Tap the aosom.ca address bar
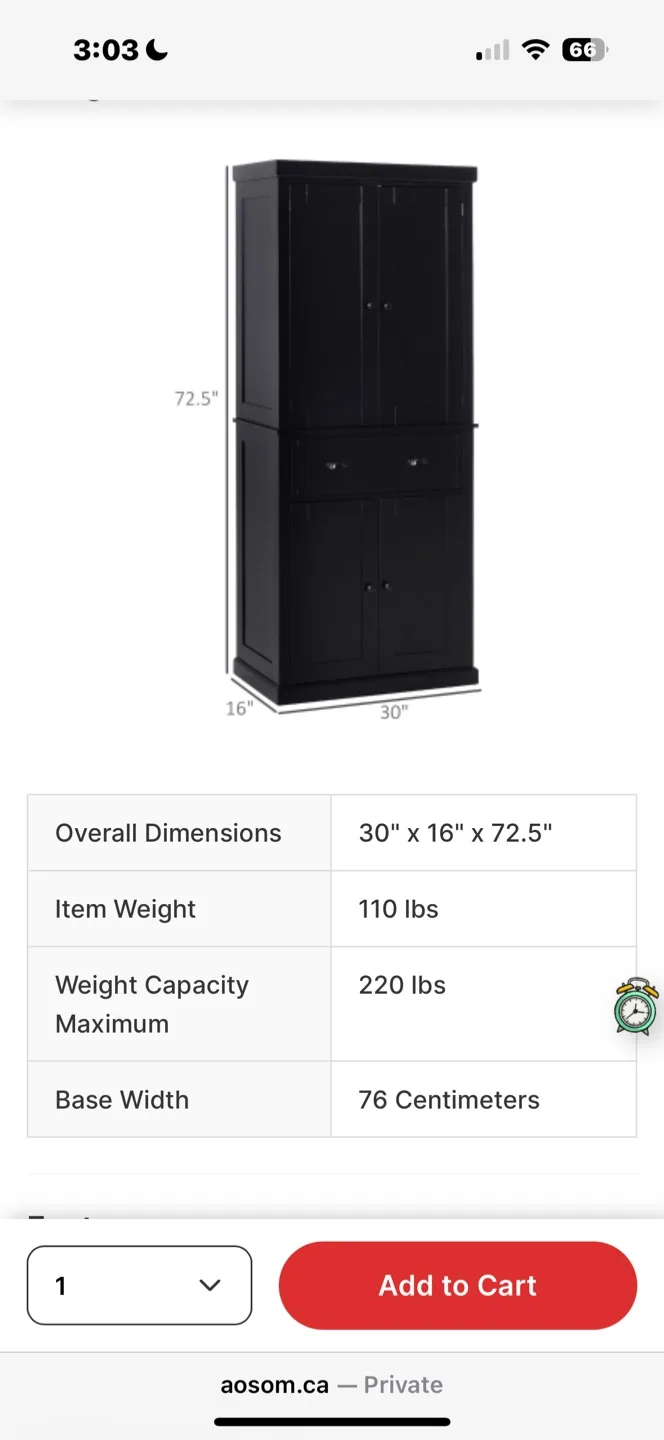Image resolution: width=664 pixels, height=1440 pixels. point(331,1385)
